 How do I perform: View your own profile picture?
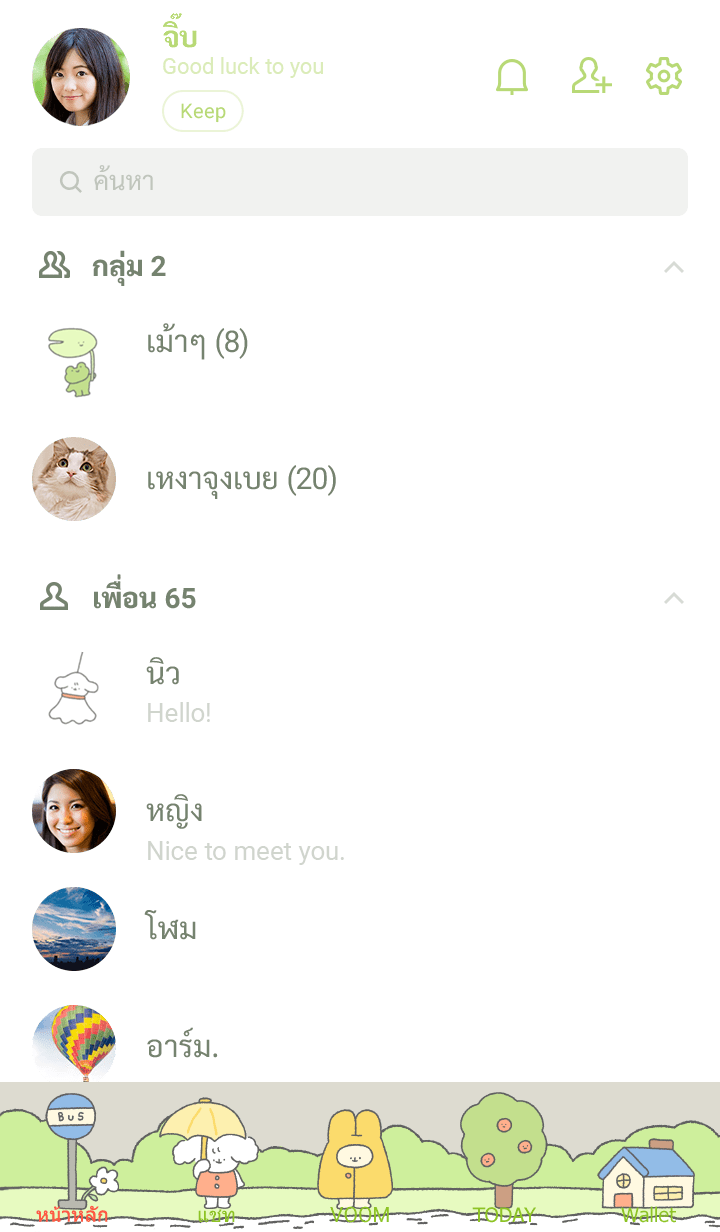81,77
